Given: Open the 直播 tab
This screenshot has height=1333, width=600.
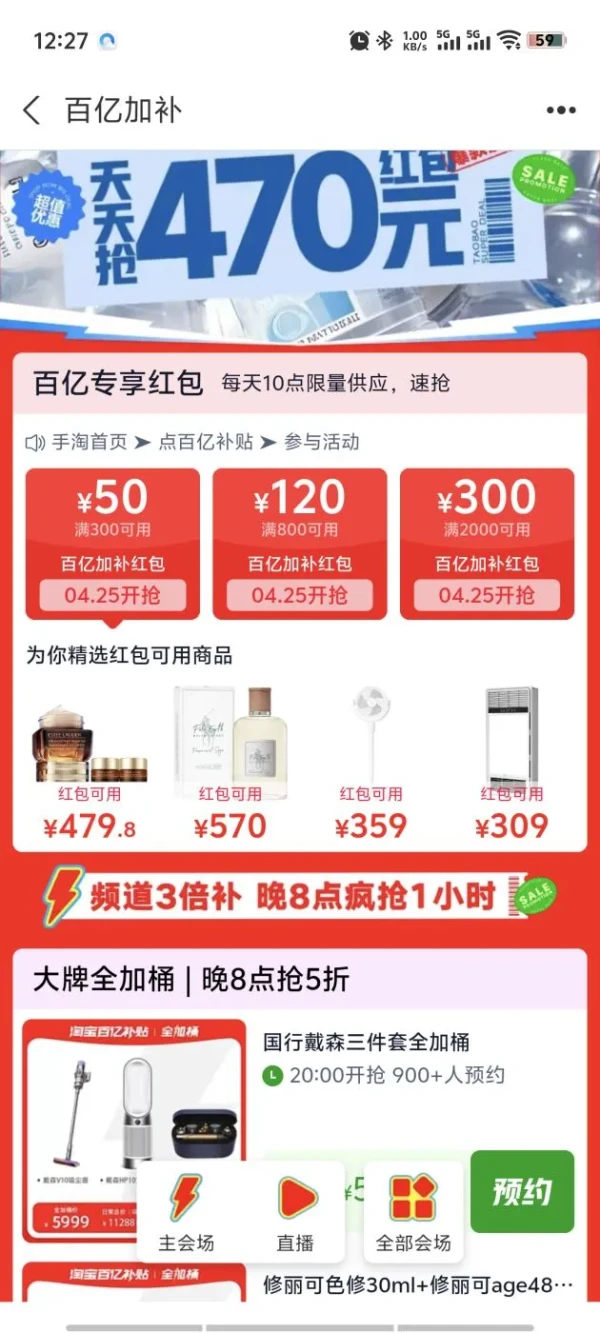Looking at the screenshot, I should click(x=295, y=1213).
